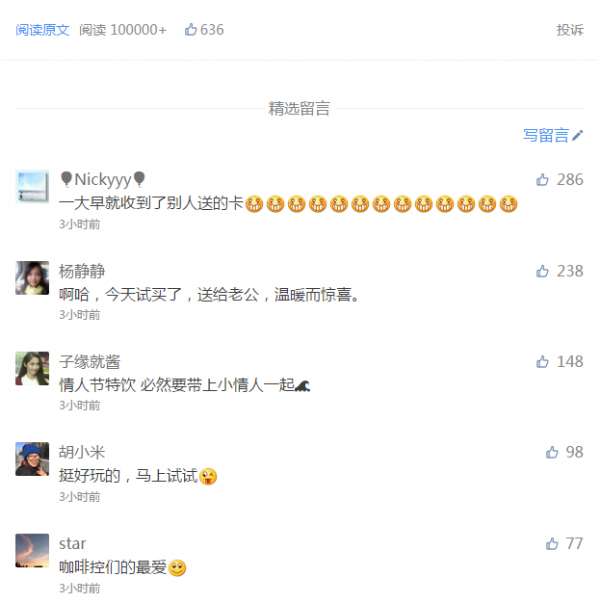Open the 阅读原文 link
Viewport: 600px width, 603px height.
click(43, 30)
